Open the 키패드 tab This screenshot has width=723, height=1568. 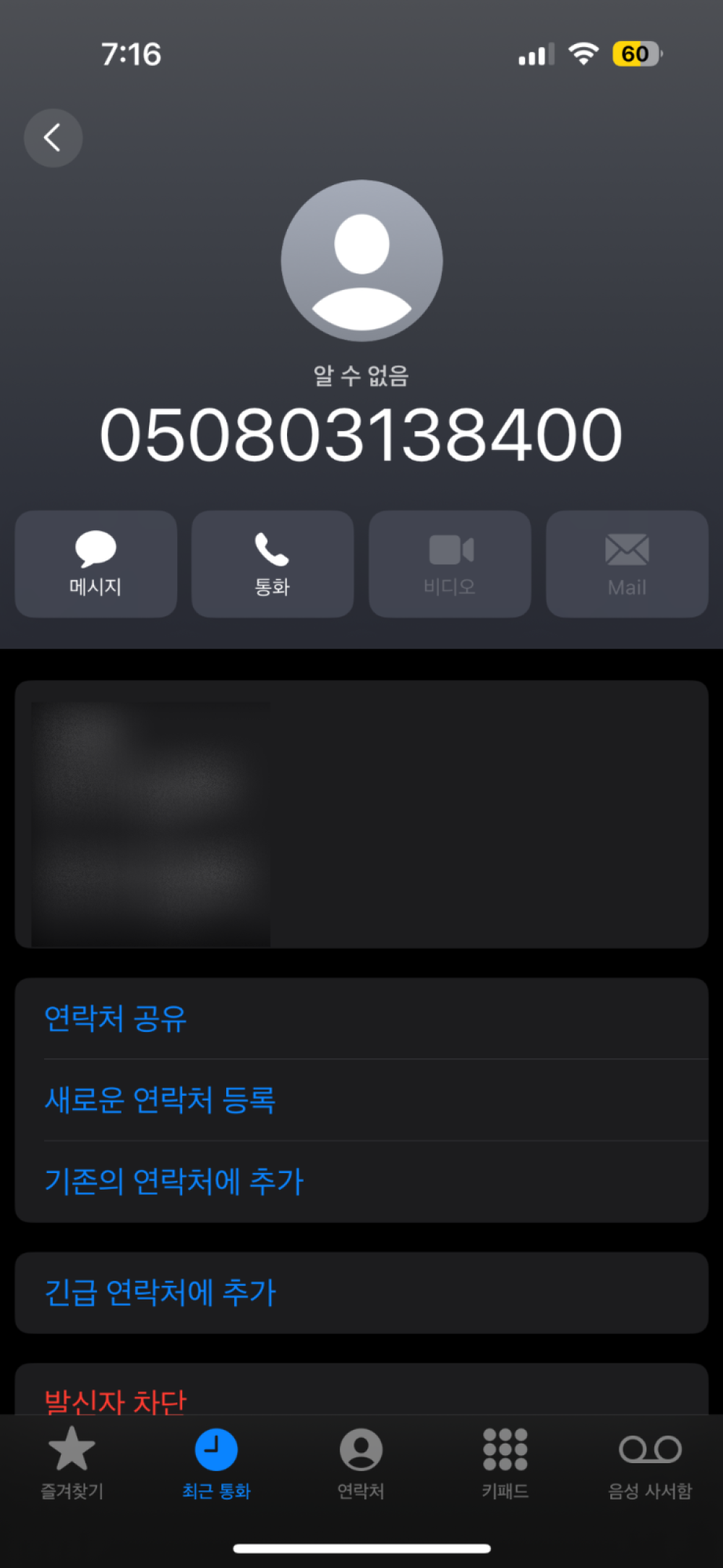505,1462
